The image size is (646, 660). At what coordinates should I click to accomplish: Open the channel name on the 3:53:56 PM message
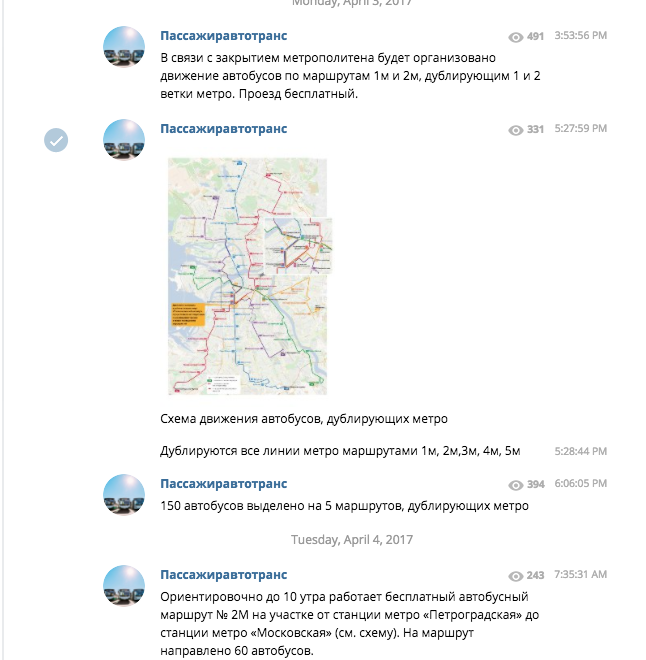point(223,36)
